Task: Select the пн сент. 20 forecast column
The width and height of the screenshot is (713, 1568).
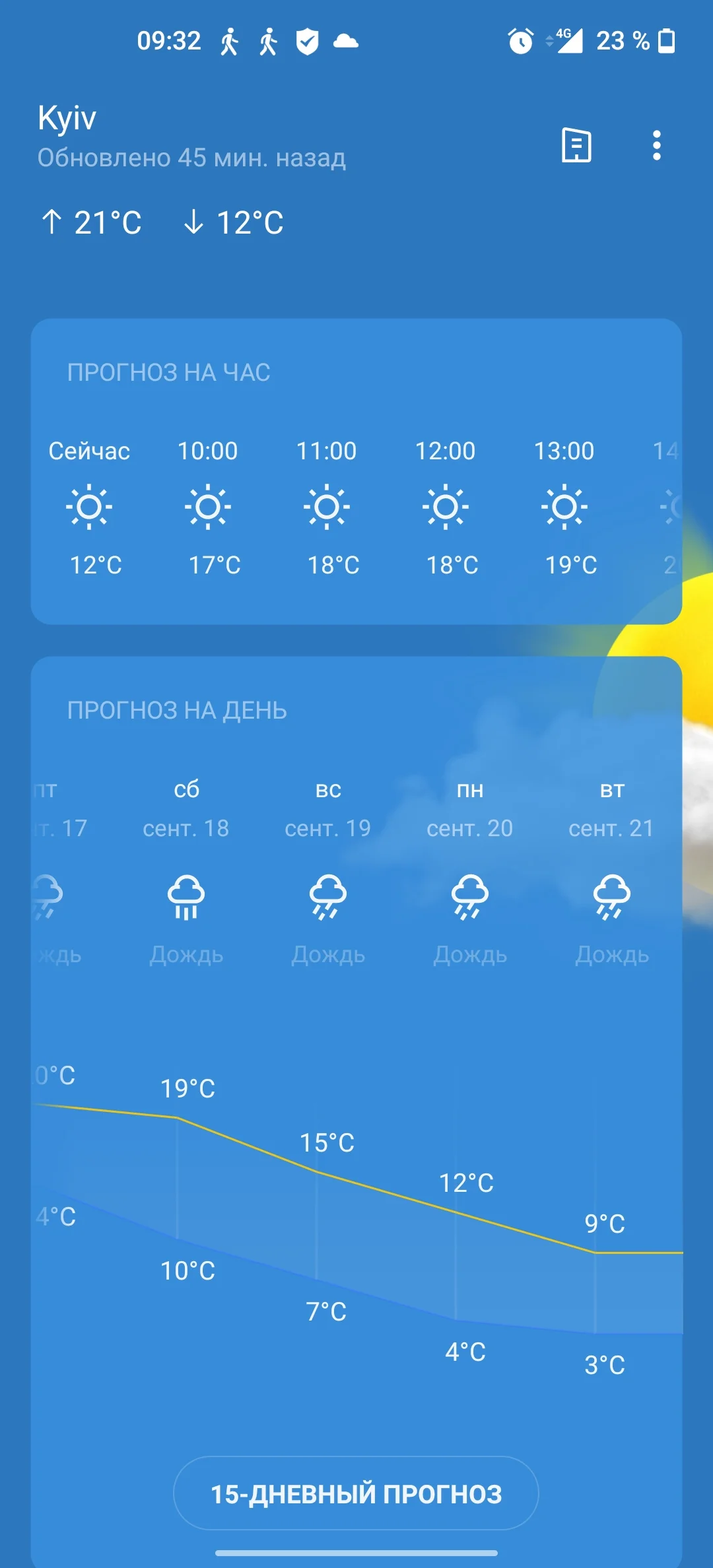Action: (471, 871)
